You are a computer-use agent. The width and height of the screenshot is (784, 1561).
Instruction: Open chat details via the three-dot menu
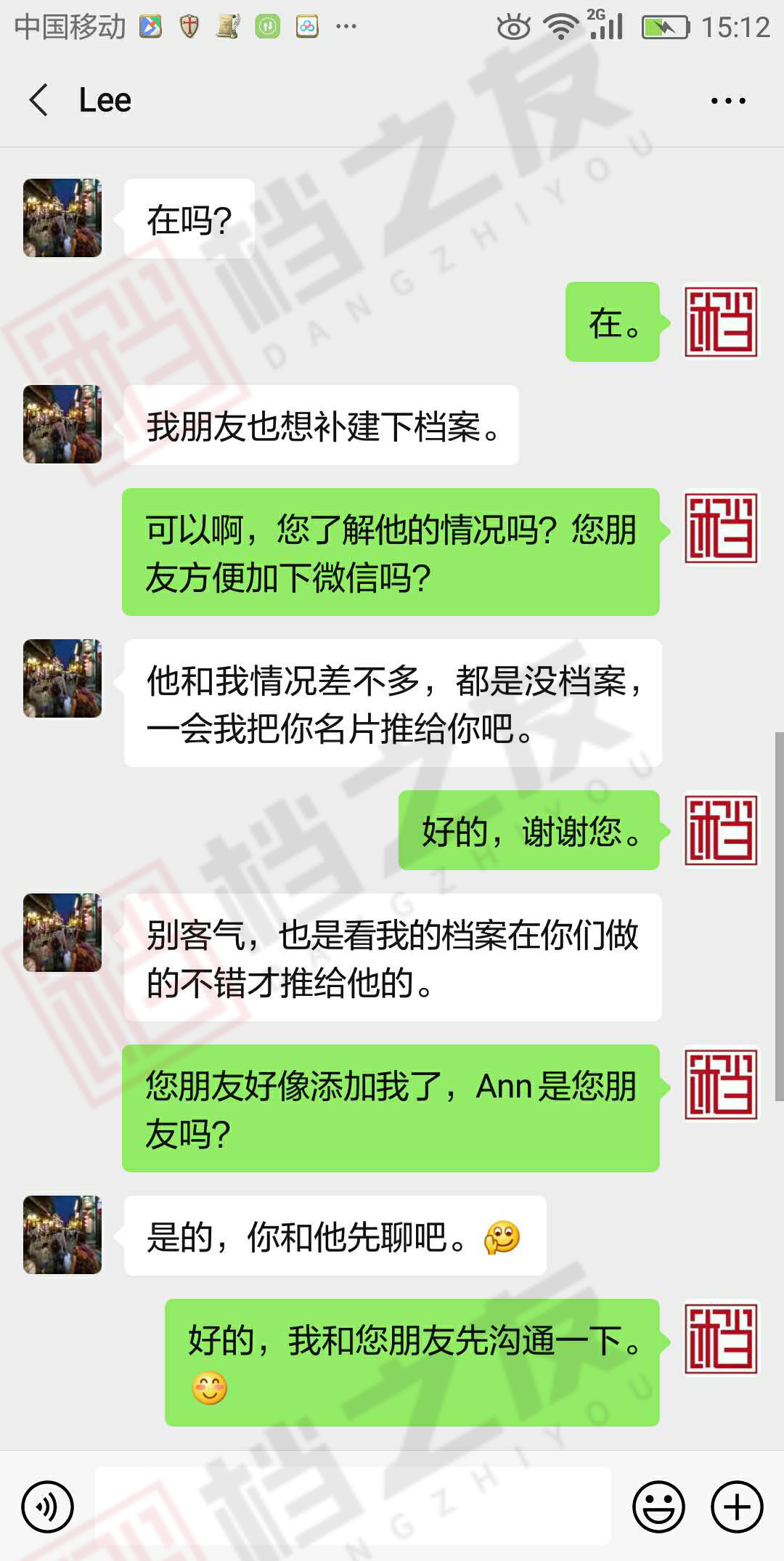coord(728,101)
